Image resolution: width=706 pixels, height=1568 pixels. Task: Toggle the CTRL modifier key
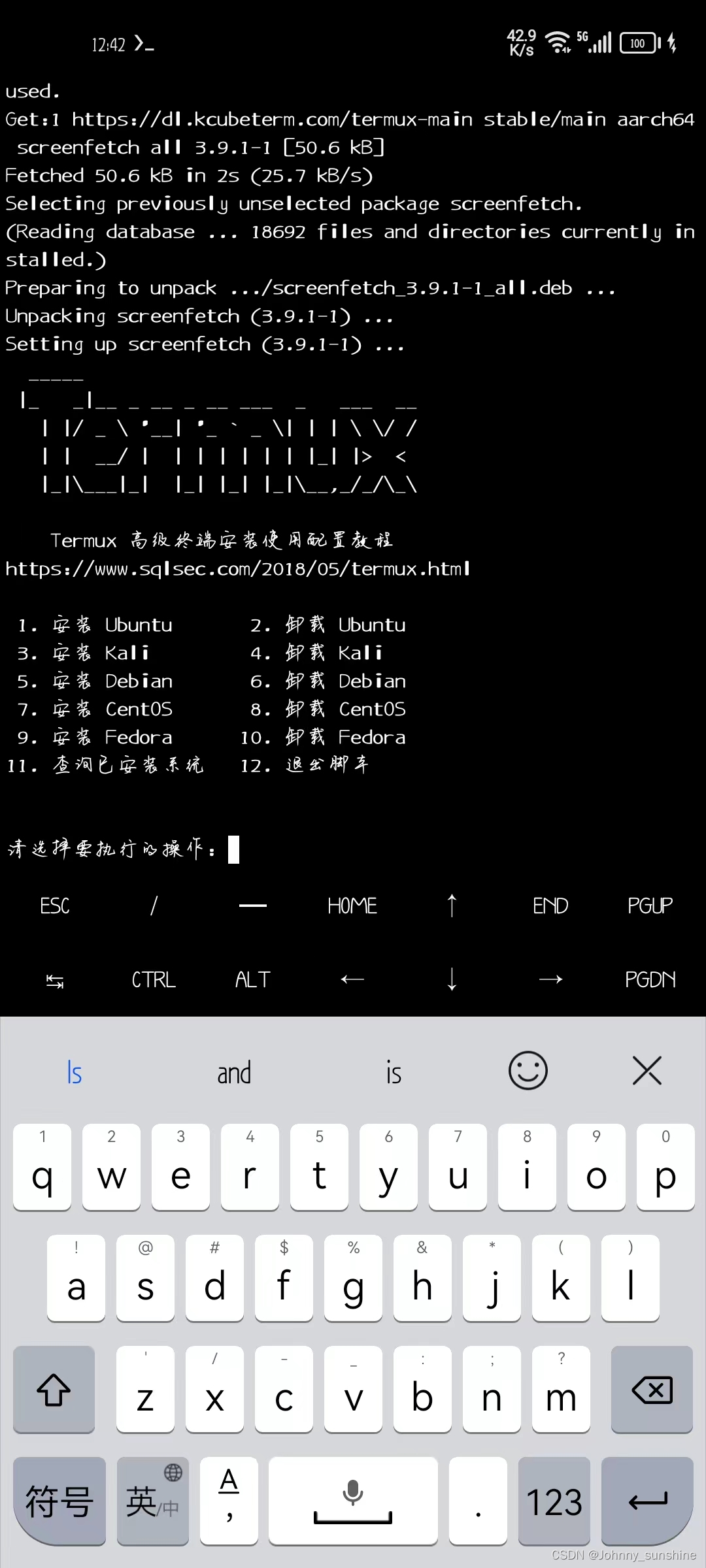(x=153, y=979)
